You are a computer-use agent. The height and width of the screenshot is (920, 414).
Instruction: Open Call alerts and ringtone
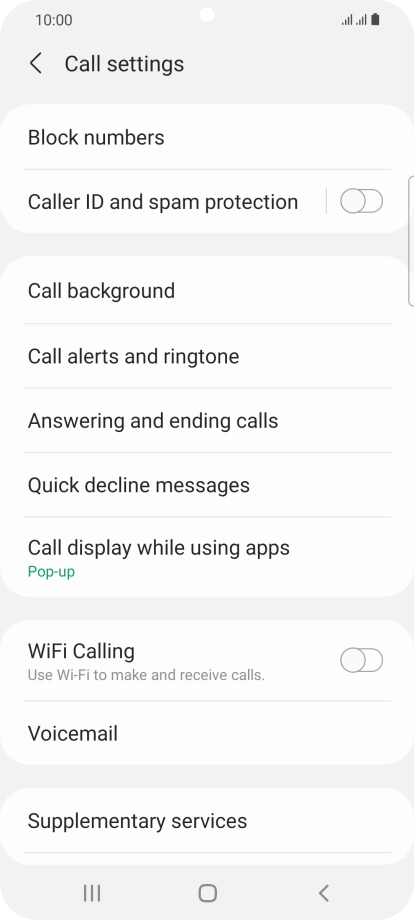point(207,356)
